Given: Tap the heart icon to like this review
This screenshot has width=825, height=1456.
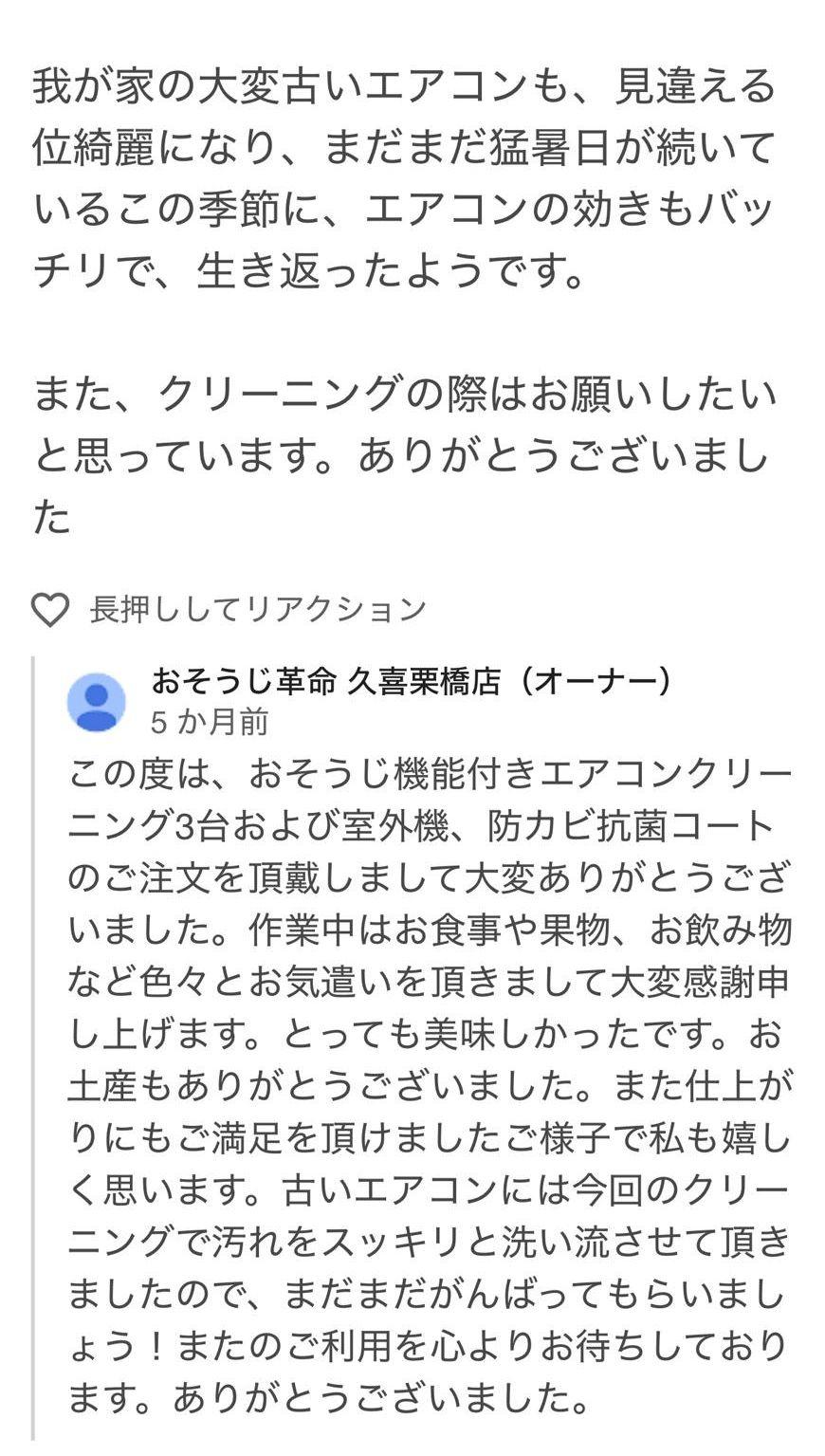Looking at the screenshot, I should [50, 609].
